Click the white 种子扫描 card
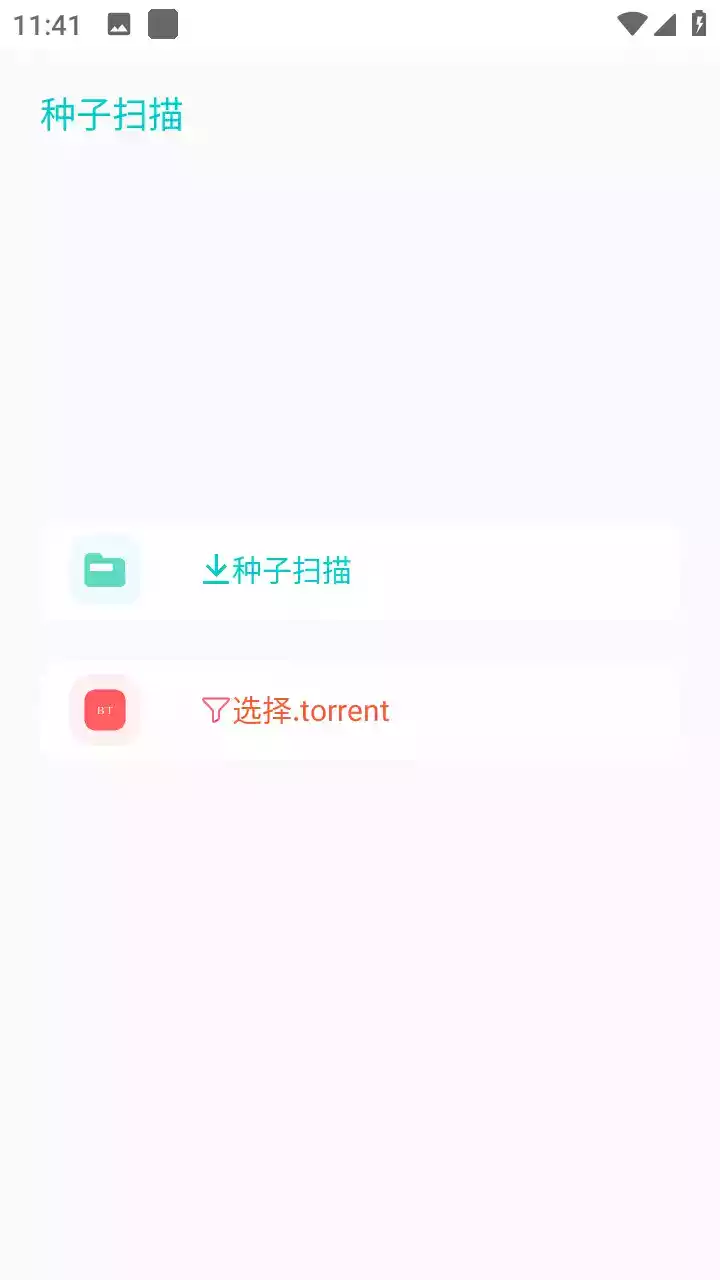 (x=360, y=571)
